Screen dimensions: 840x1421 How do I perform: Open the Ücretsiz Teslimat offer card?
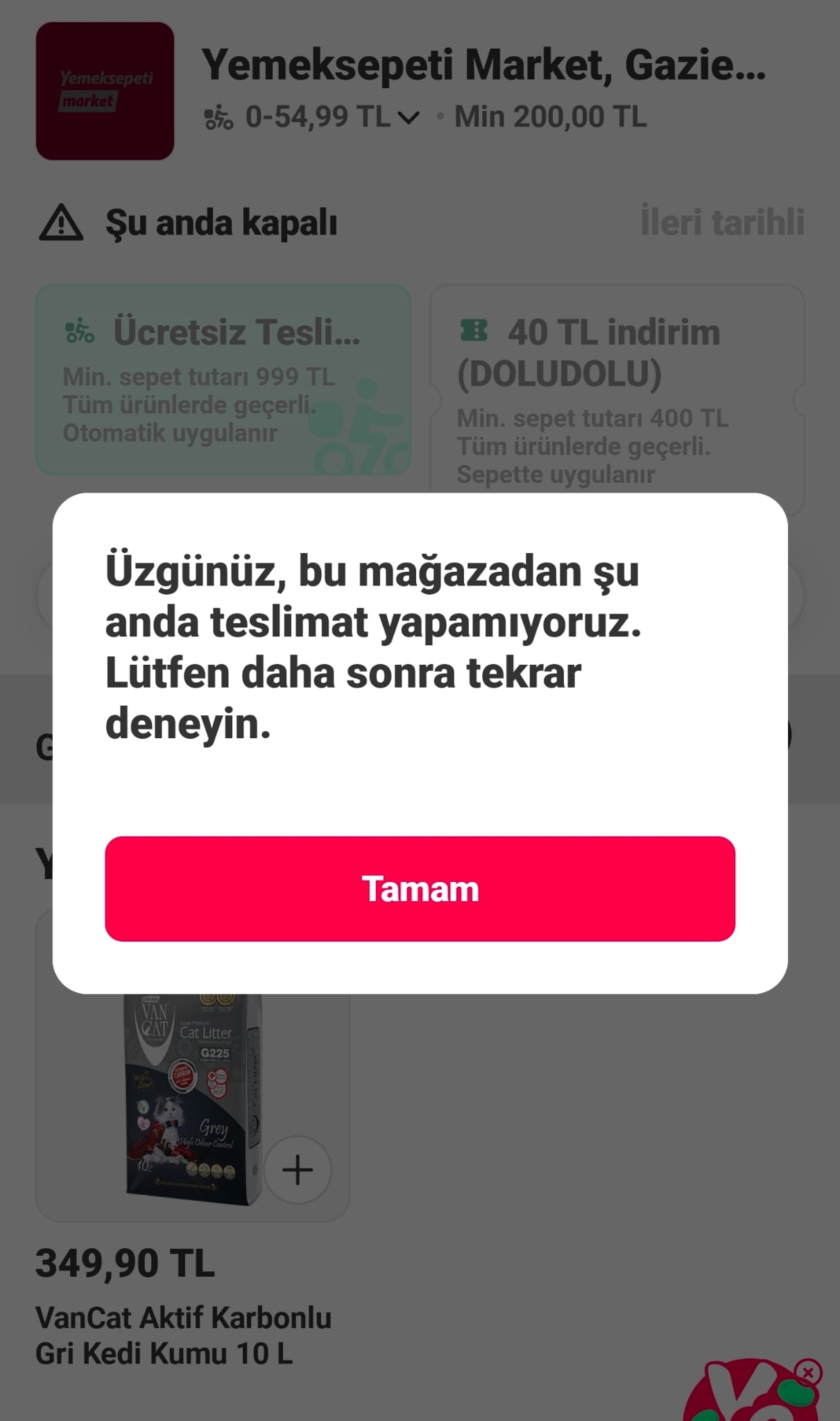point(223,380)
